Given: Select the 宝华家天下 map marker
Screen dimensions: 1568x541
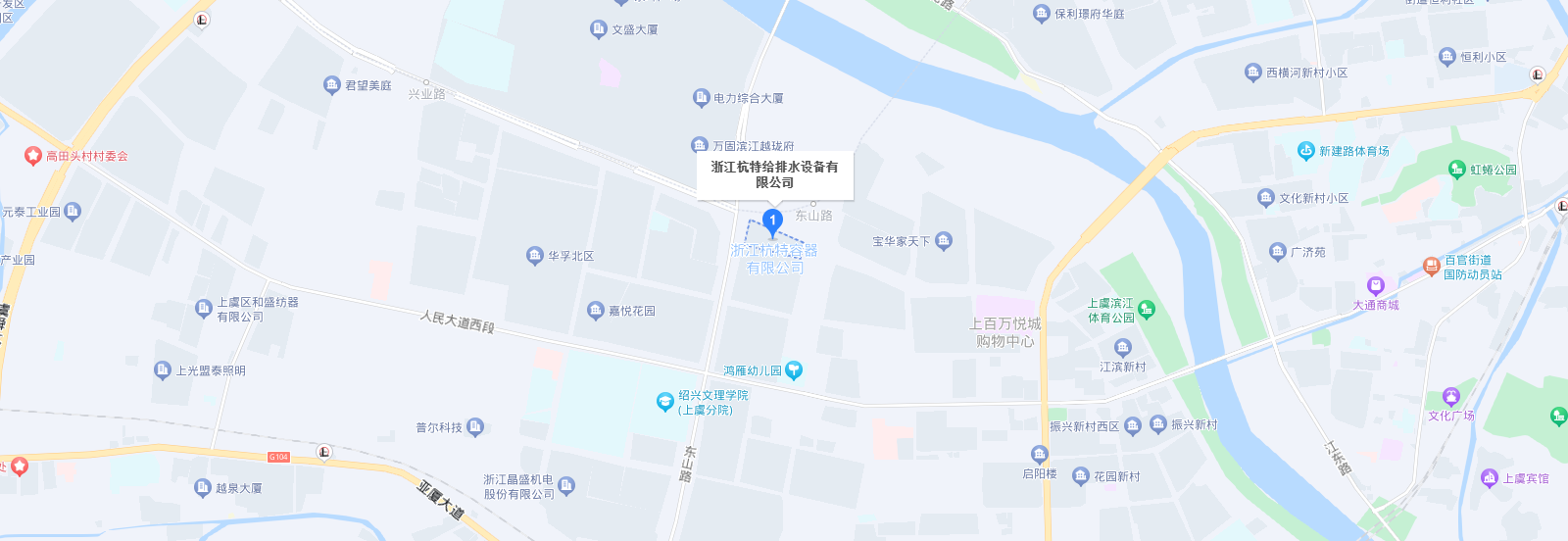Looking at the screenshot, I should (x=944, y=240).
